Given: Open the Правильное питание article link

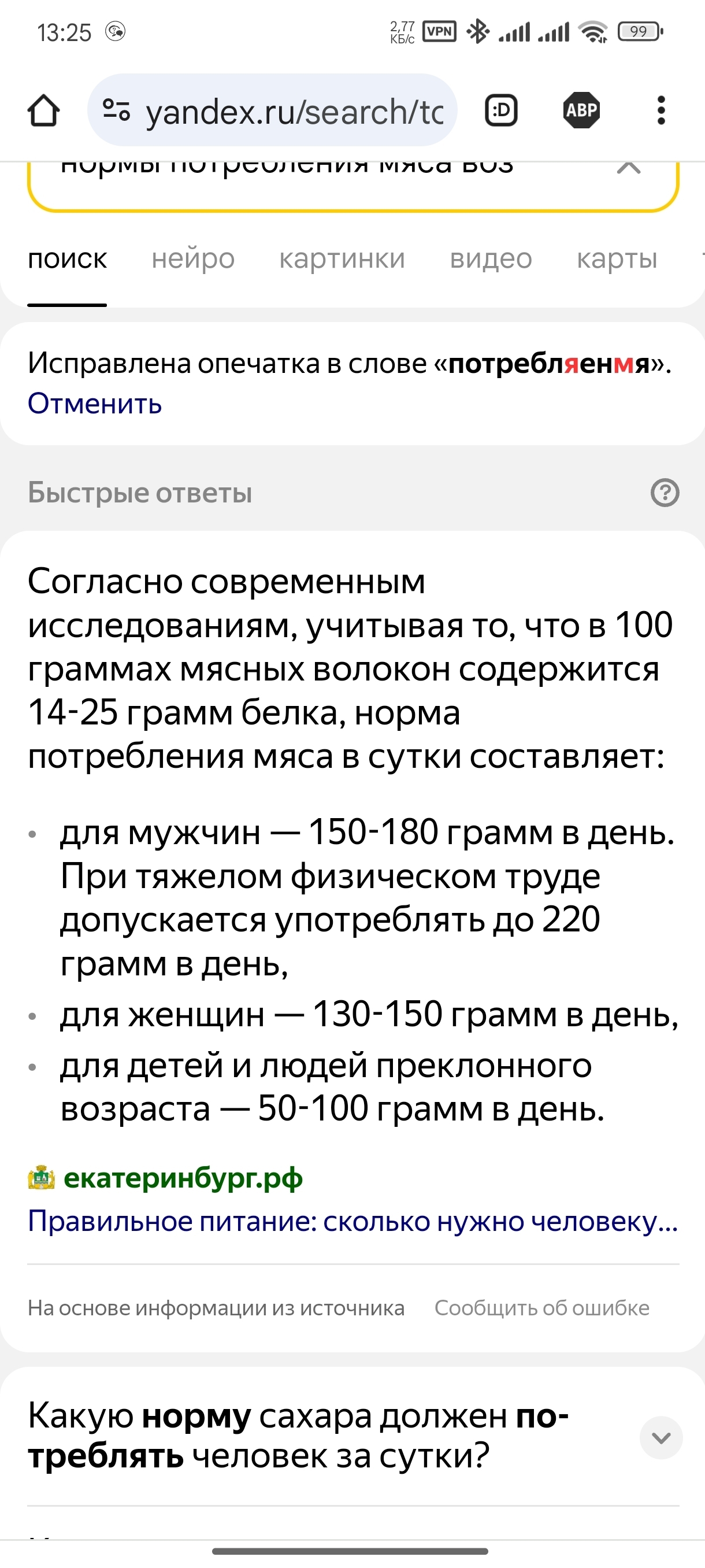Looking at the screenshot, I should (353, 1221).
